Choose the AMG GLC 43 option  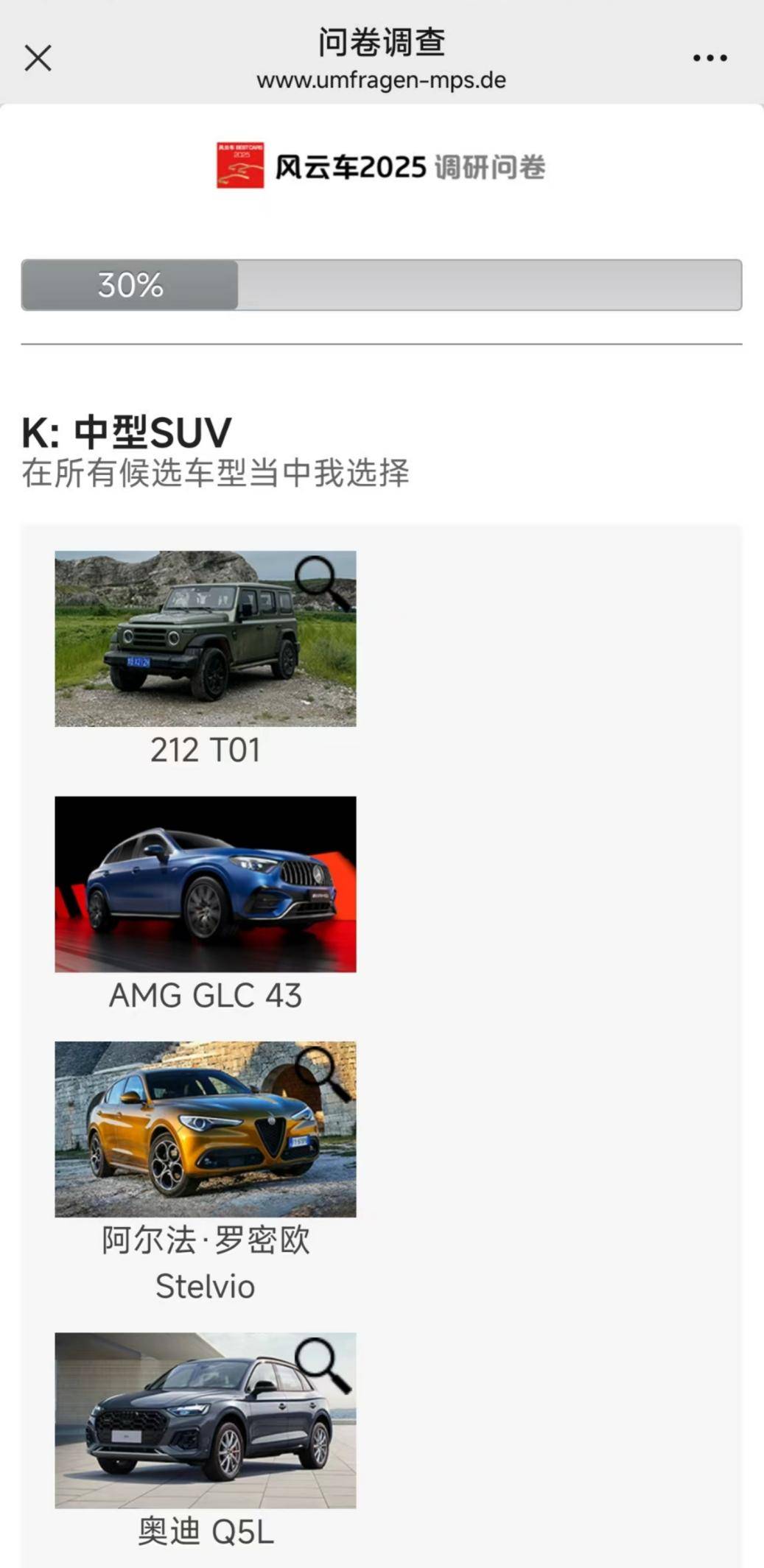205,884
